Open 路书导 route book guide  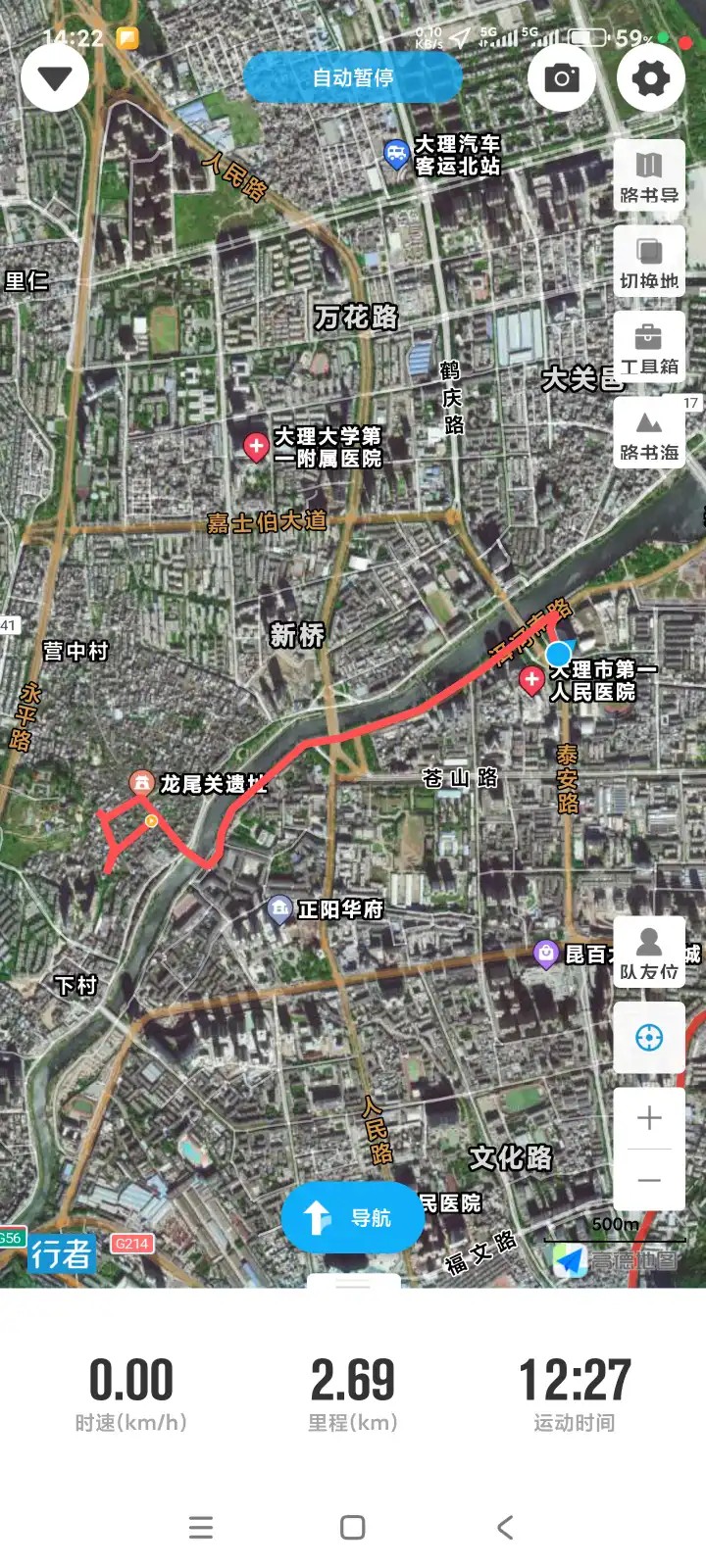pyautogui.click(x=649, y=176)
